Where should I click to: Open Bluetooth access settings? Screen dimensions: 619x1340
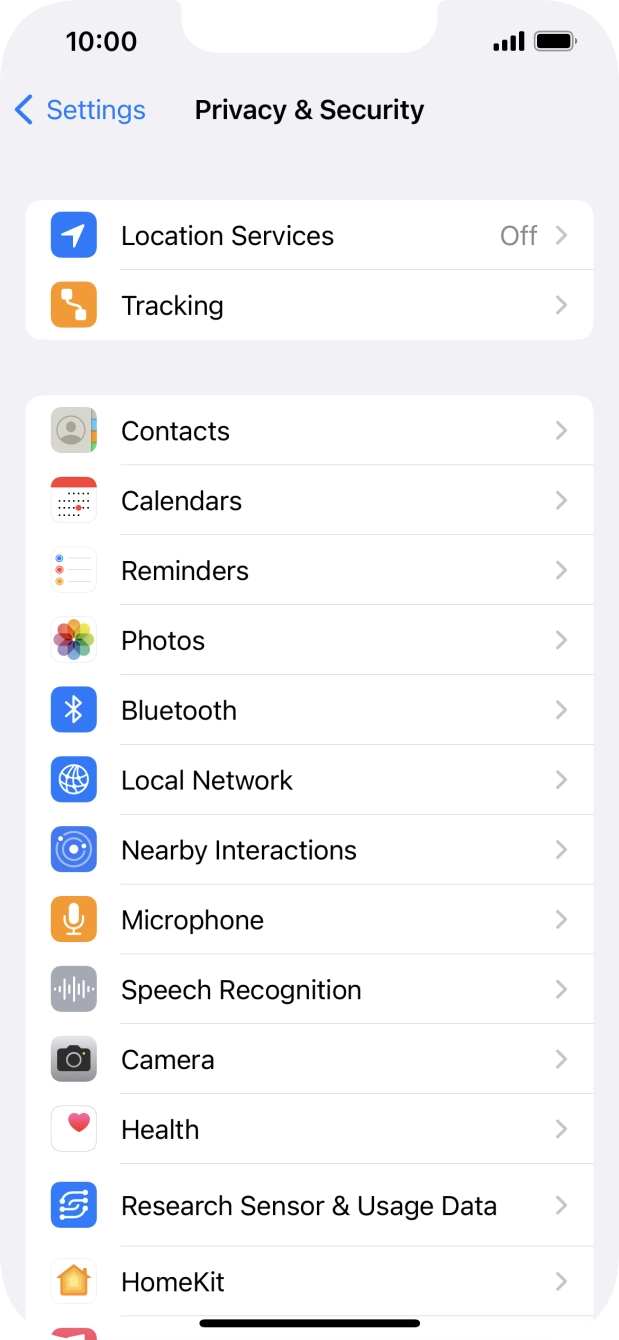coord(309,711)
